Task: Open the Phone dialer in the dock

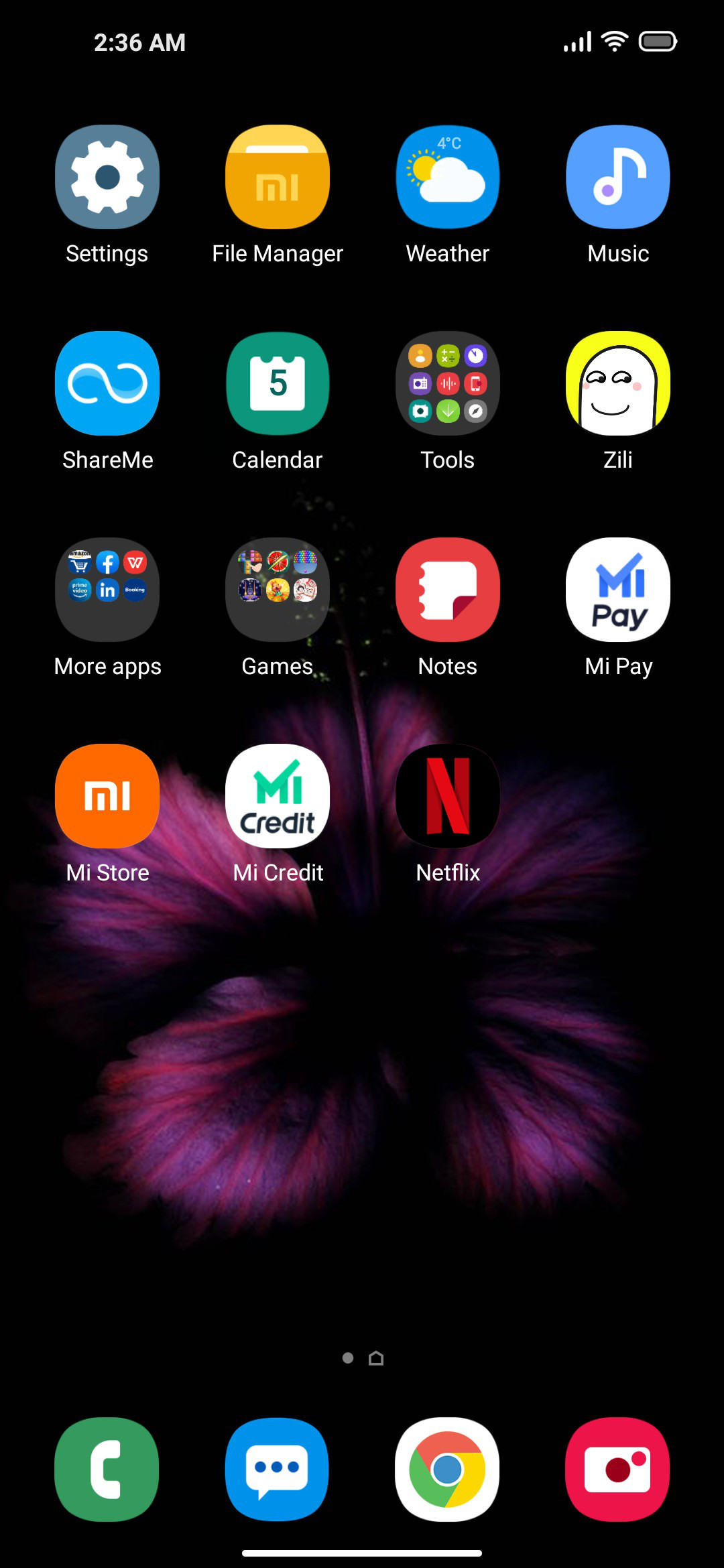Action: [107, 1469]
